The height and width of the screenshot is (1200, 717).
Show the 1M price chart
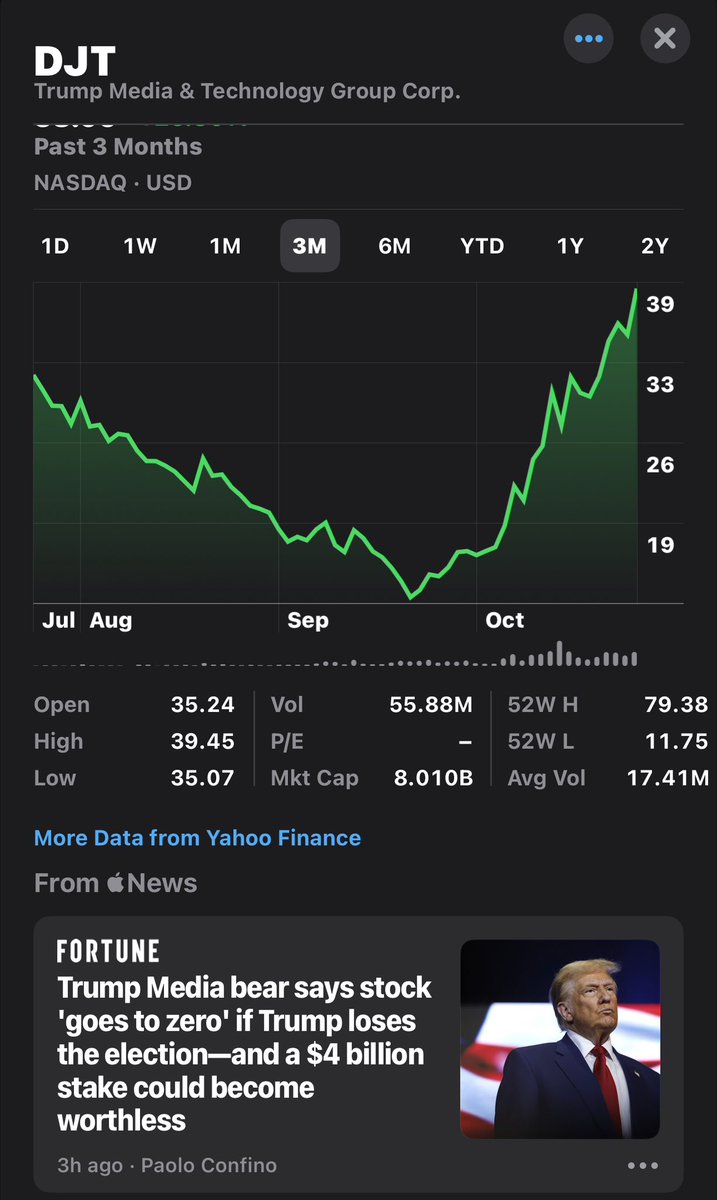pyautogui.click(x=225, y=246)
